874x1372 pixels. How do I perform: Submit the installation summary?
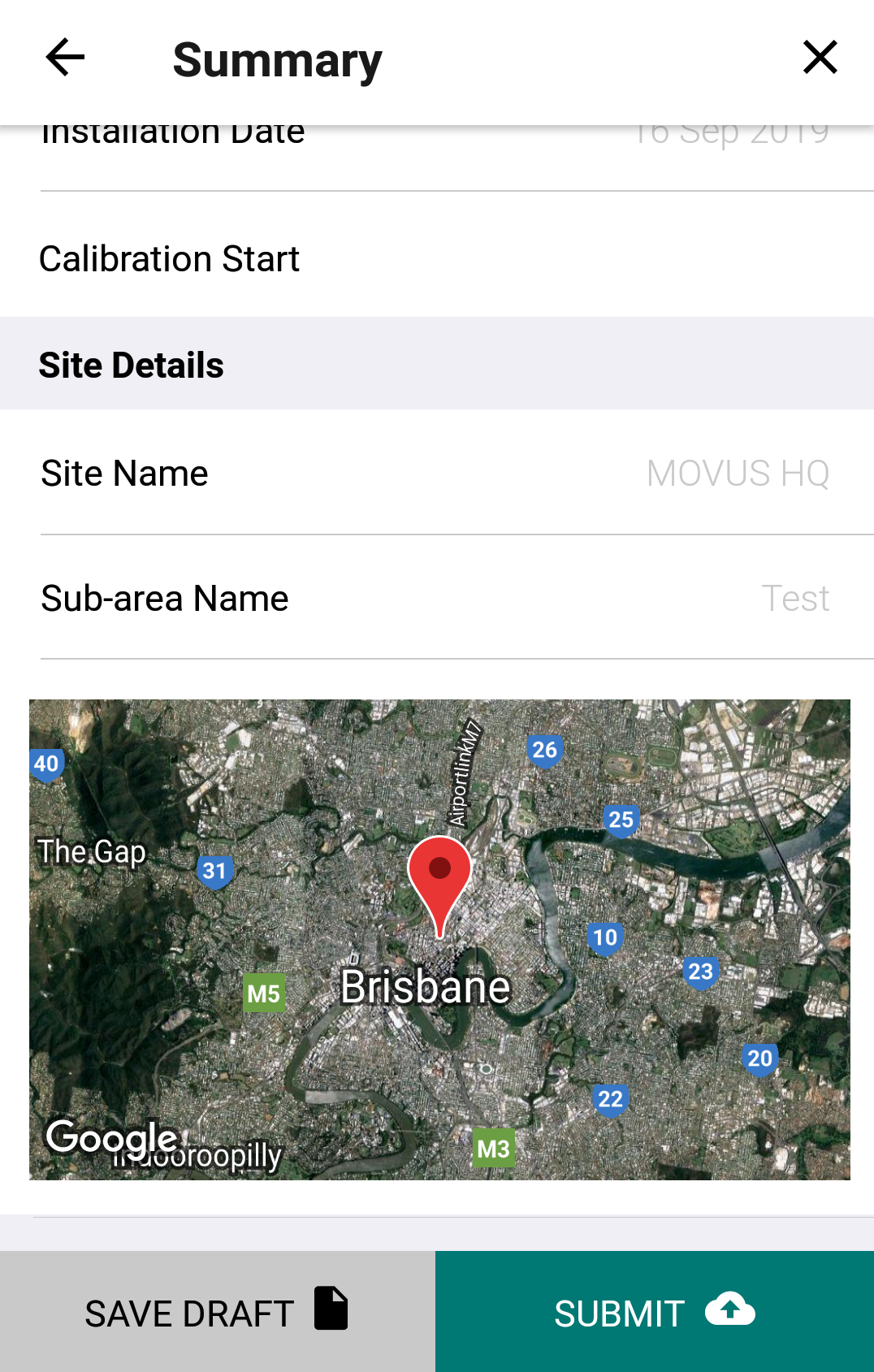pyautogui.click(x=654, y=1311)
